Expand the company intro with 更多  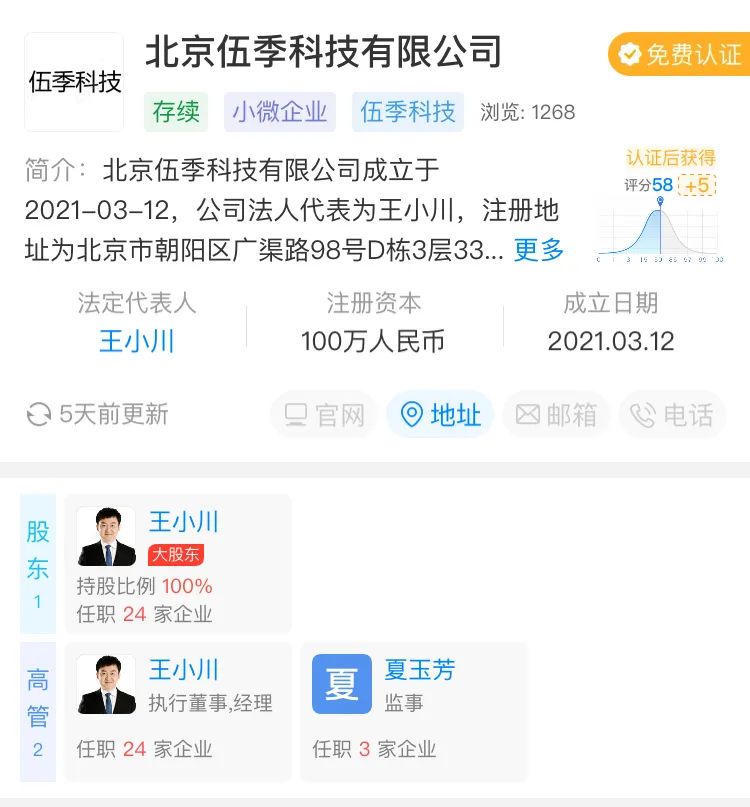pyautogui.click(x=539, y=250)
